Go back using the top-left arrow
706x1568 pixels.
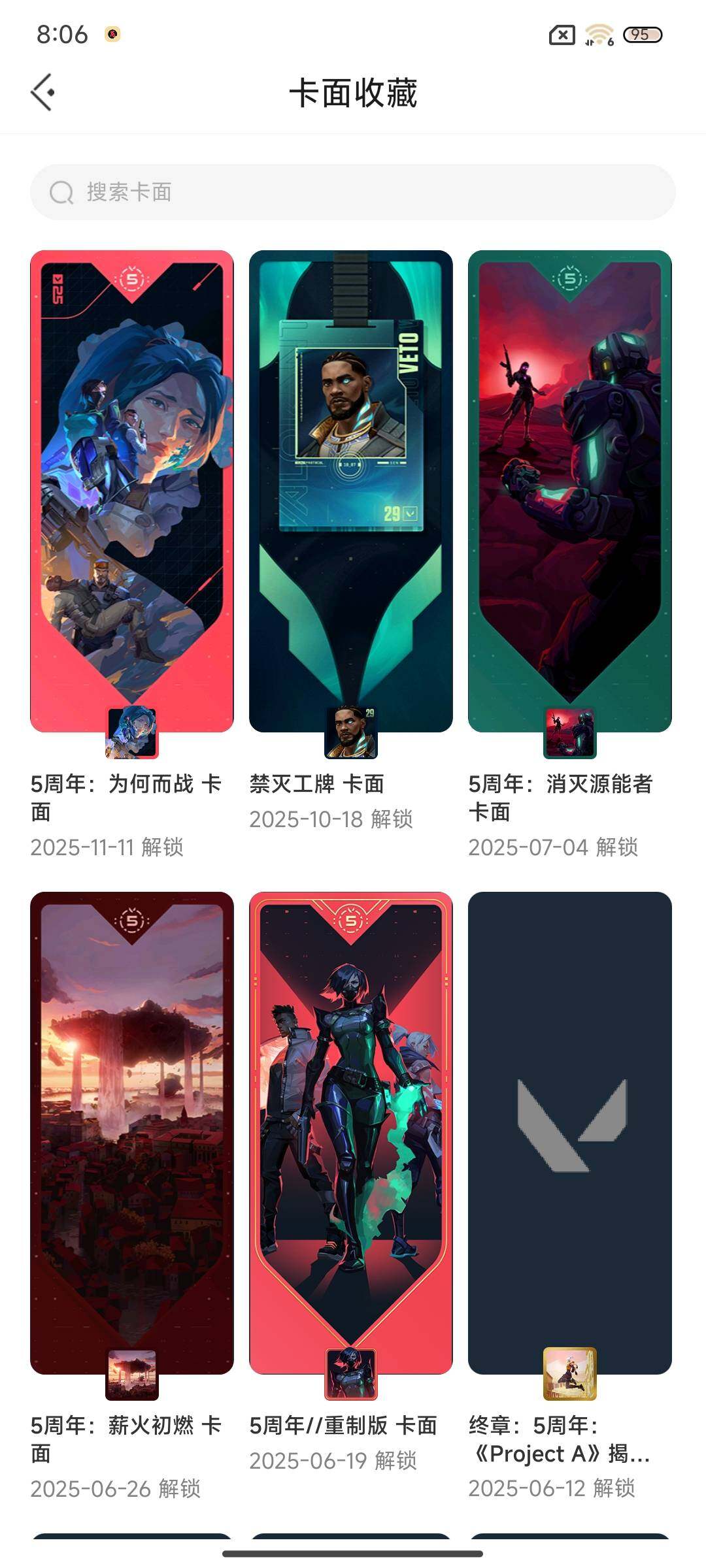pyautogui.click(x=43, y=92)
